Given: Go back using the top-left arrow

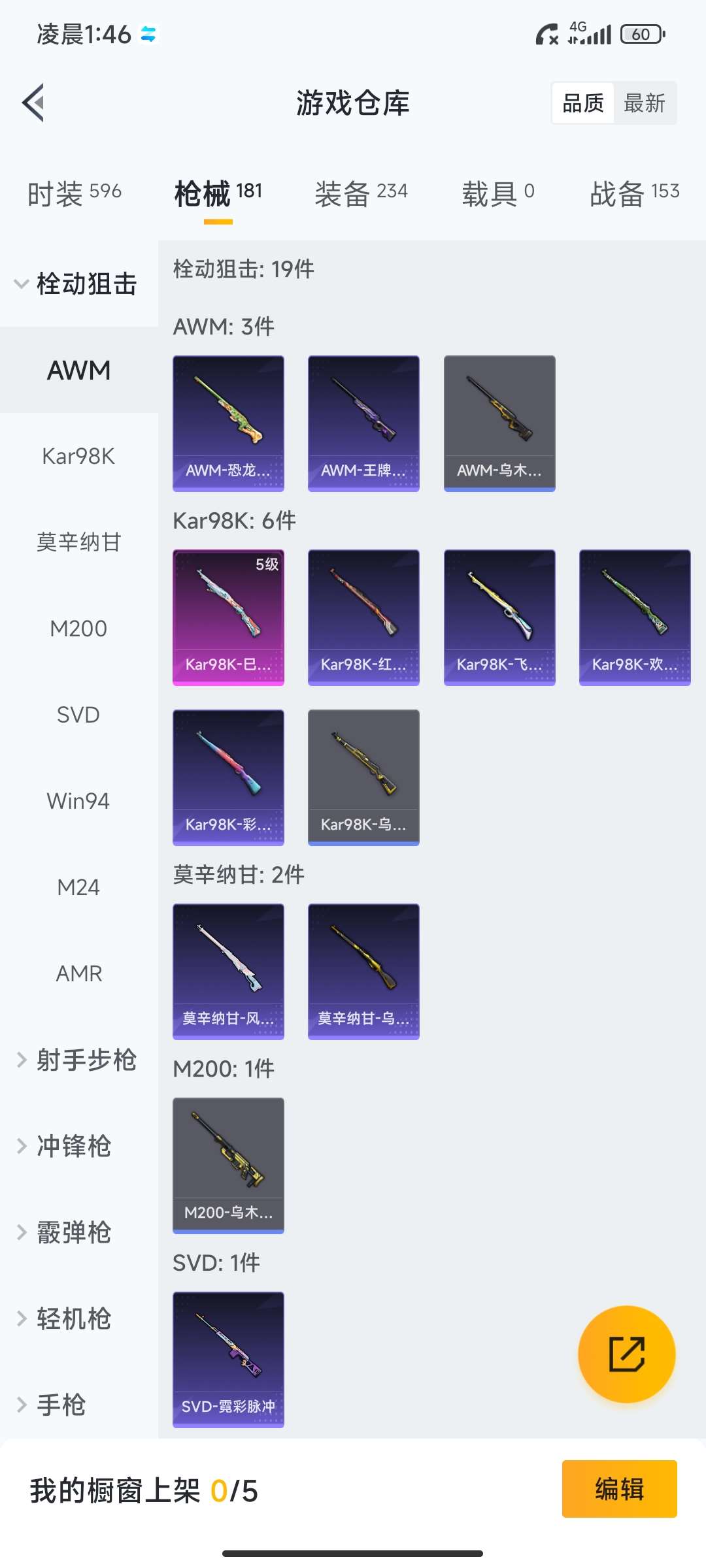Looking at the screenshot, I should [34, 103].
